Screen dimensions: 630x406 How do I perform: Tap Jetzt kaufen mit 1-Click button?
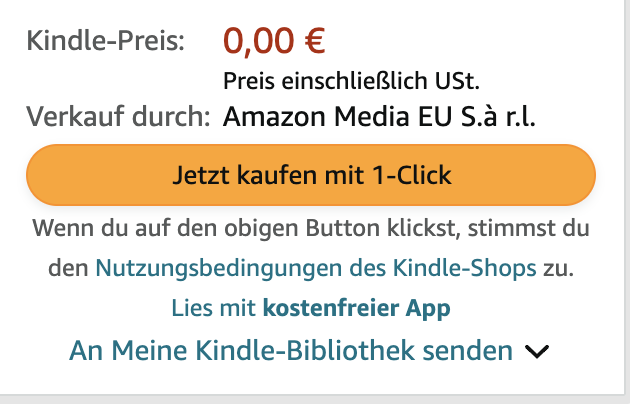(311, 176)
